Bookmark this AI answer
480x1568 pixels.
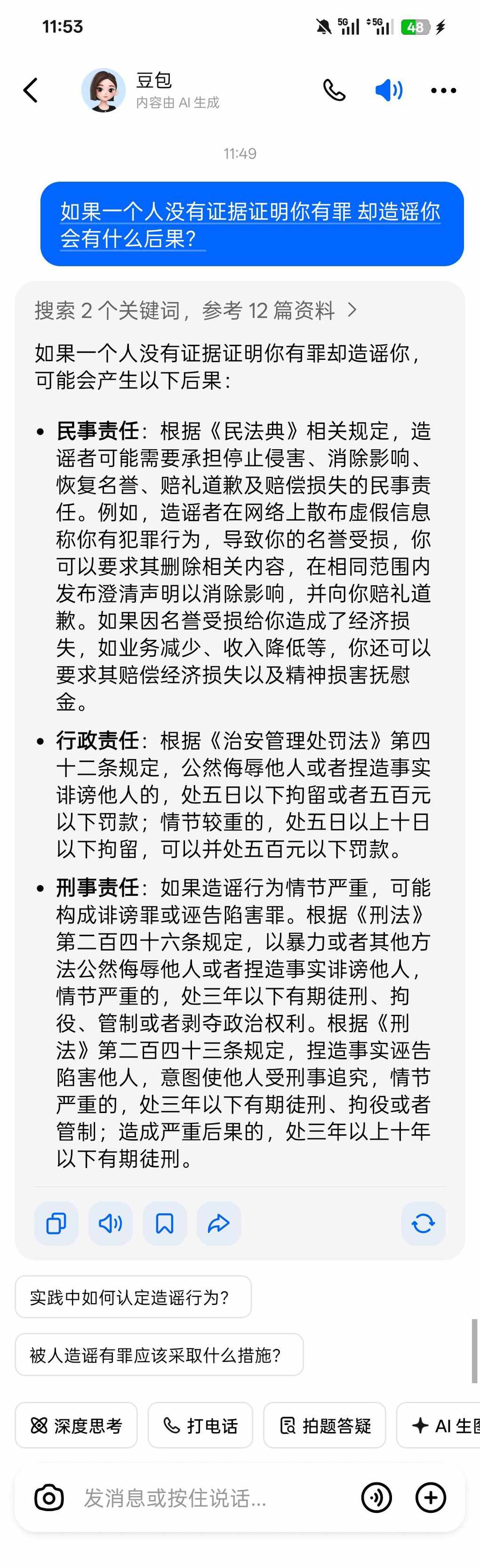[x=164, y=1223]
